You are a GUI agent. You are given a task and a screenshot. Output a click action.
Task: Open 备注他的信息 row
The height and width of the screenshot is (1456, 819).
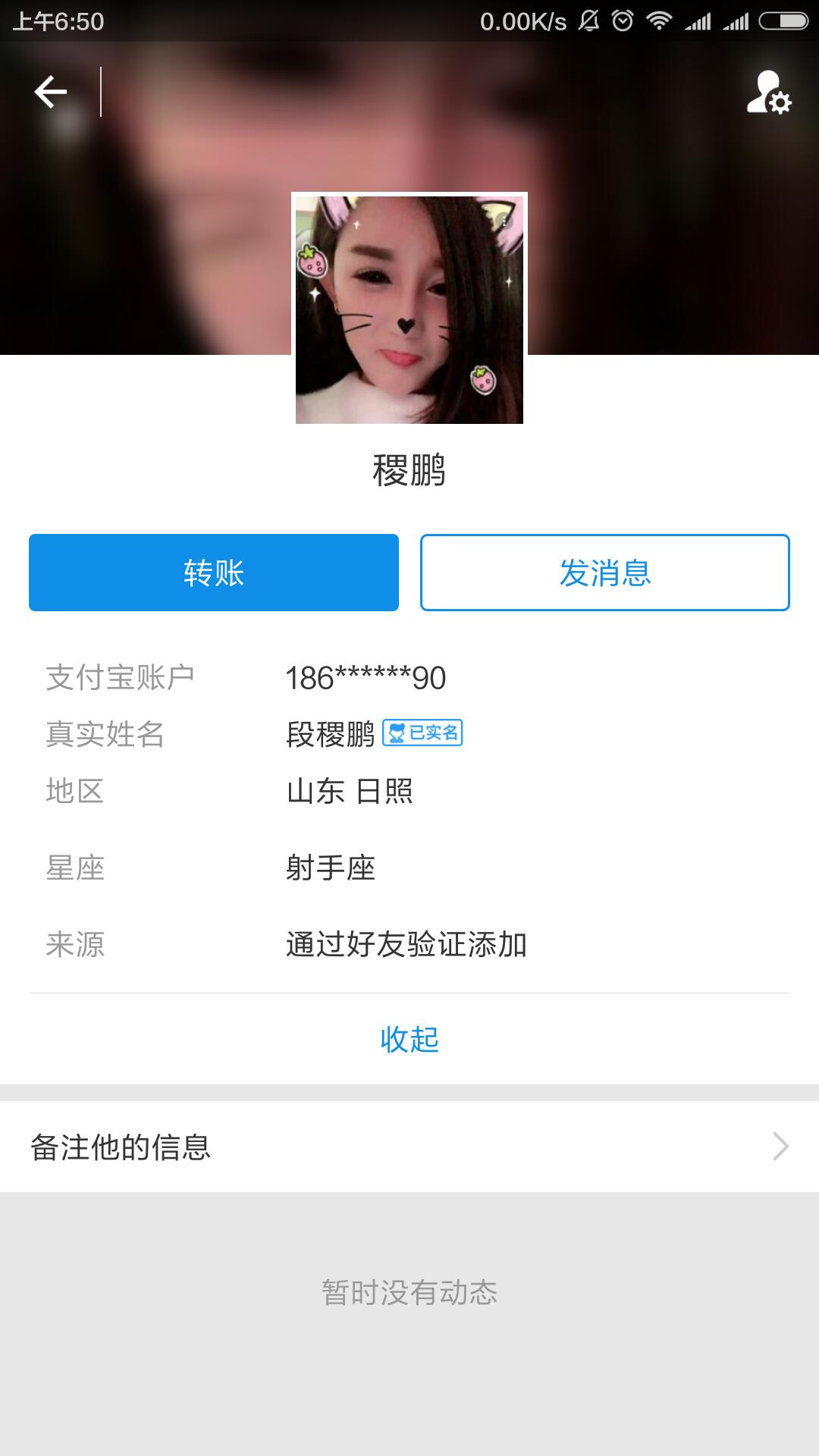[409, 1147]
